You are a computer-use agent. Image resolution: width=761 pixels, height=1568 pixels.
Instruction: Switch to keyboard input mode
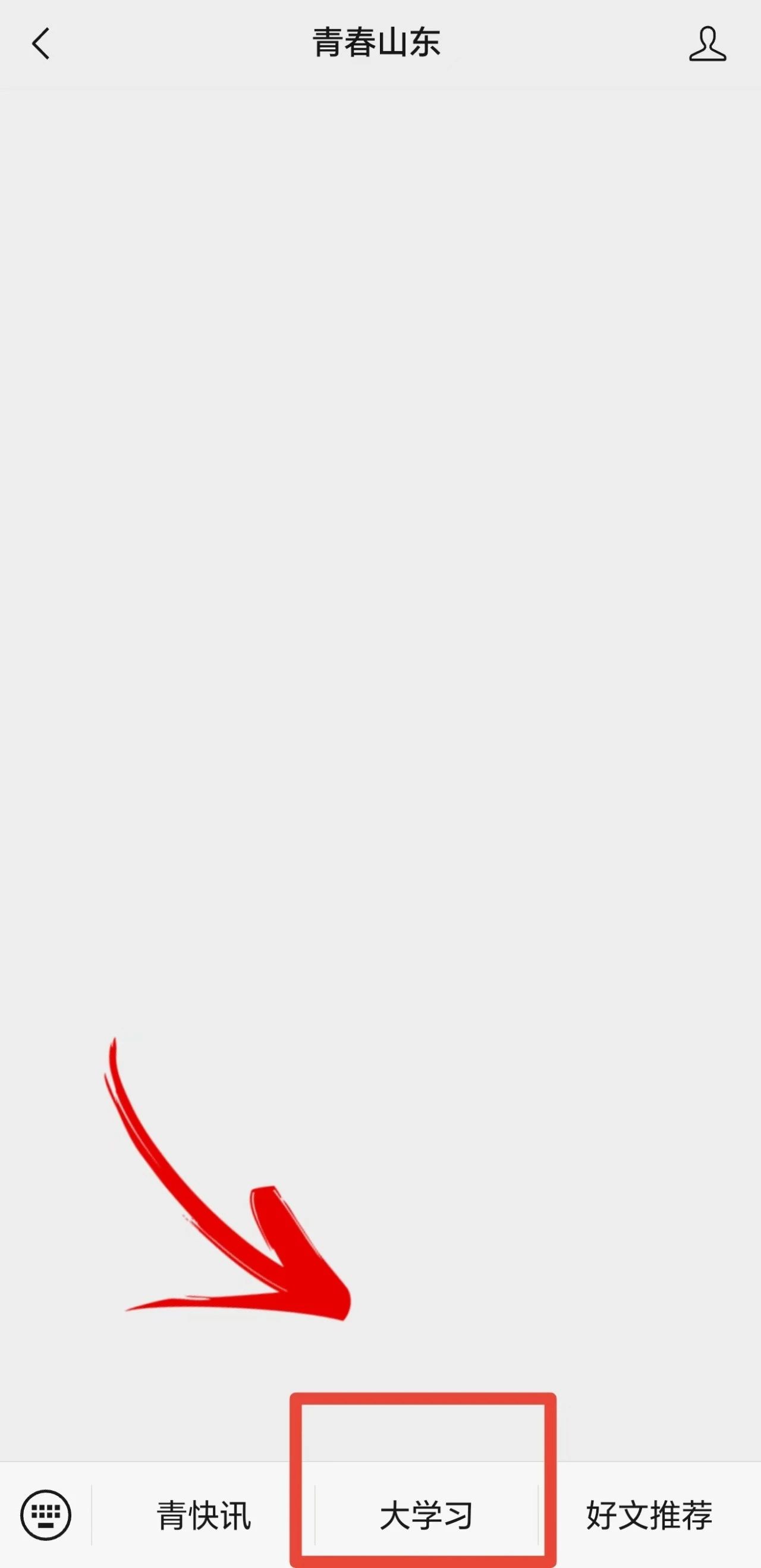(46, 1516)
